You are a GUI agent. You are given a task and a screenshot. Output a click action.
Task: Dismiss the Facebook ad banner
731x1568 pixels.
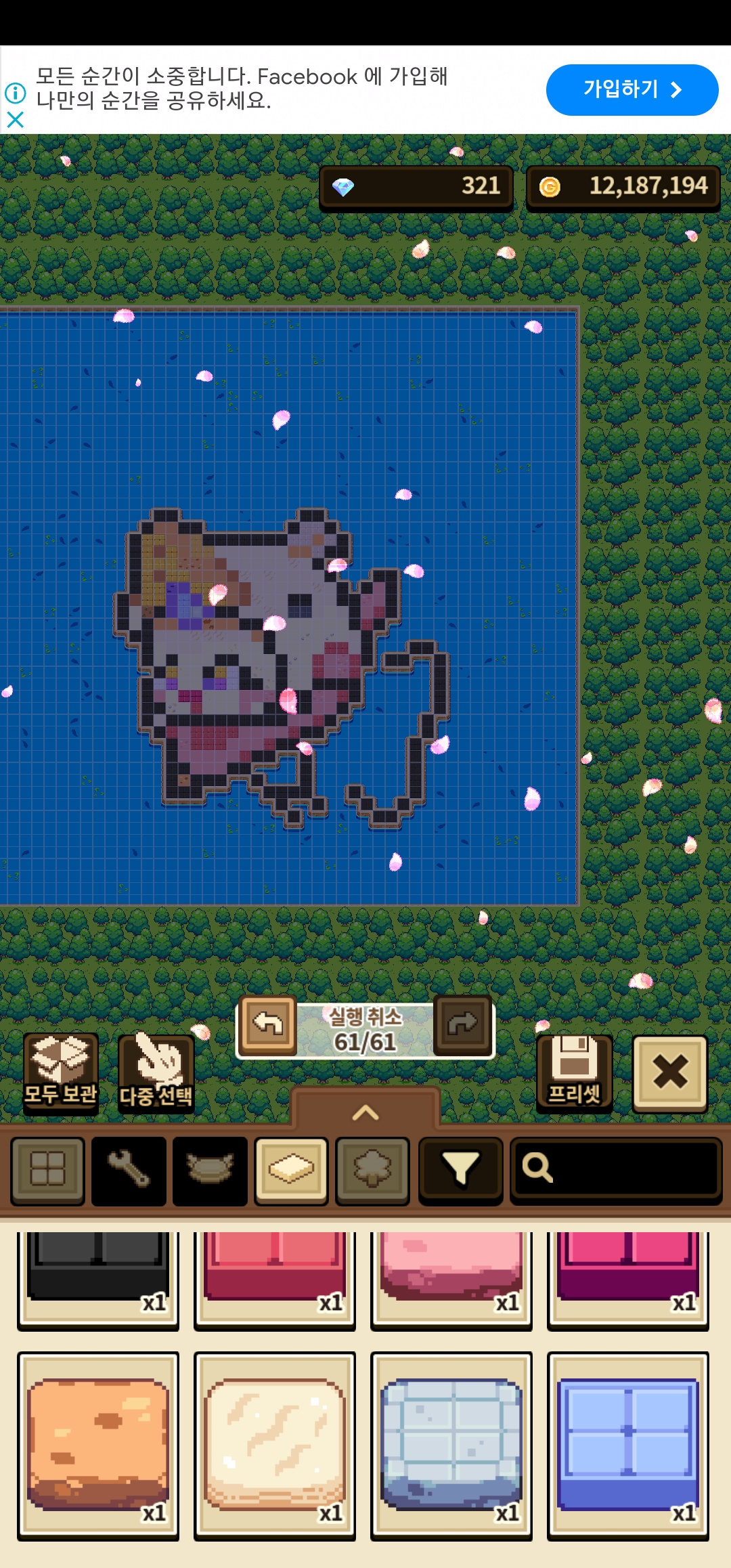[x=15, y=120]
